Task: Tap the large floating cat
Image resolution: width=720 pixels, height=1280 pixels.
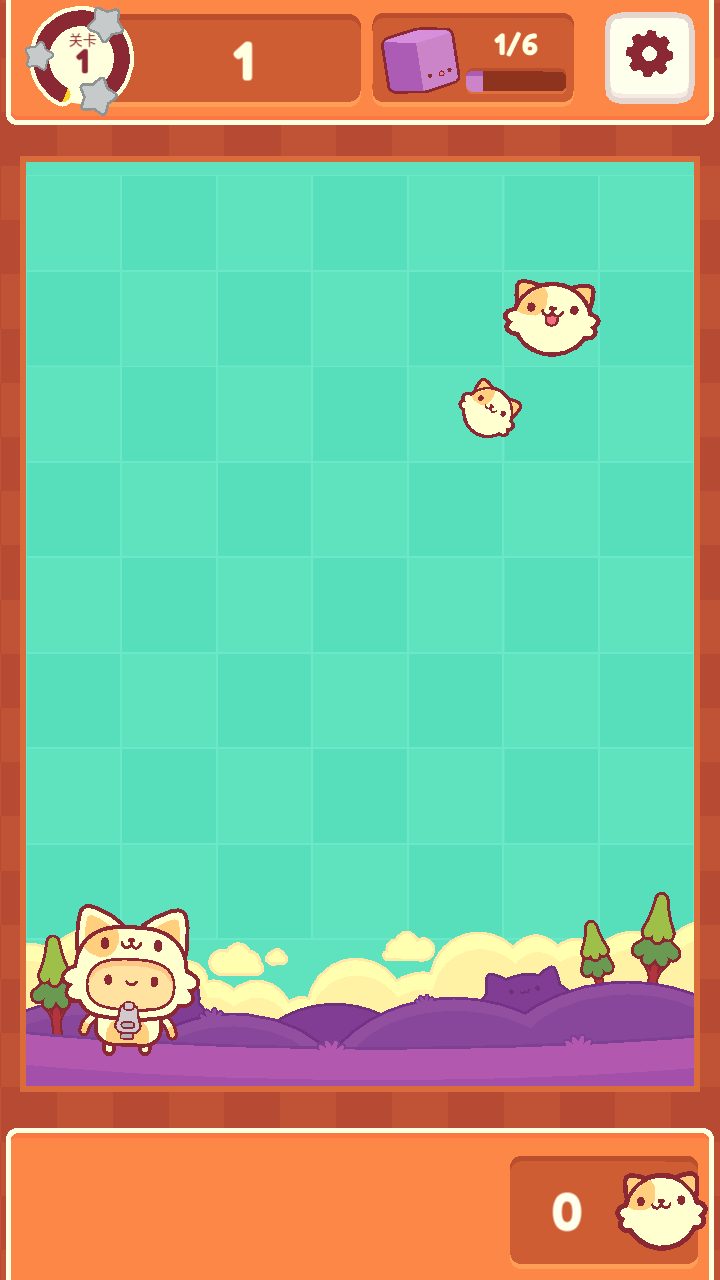Action: [552, 318]
